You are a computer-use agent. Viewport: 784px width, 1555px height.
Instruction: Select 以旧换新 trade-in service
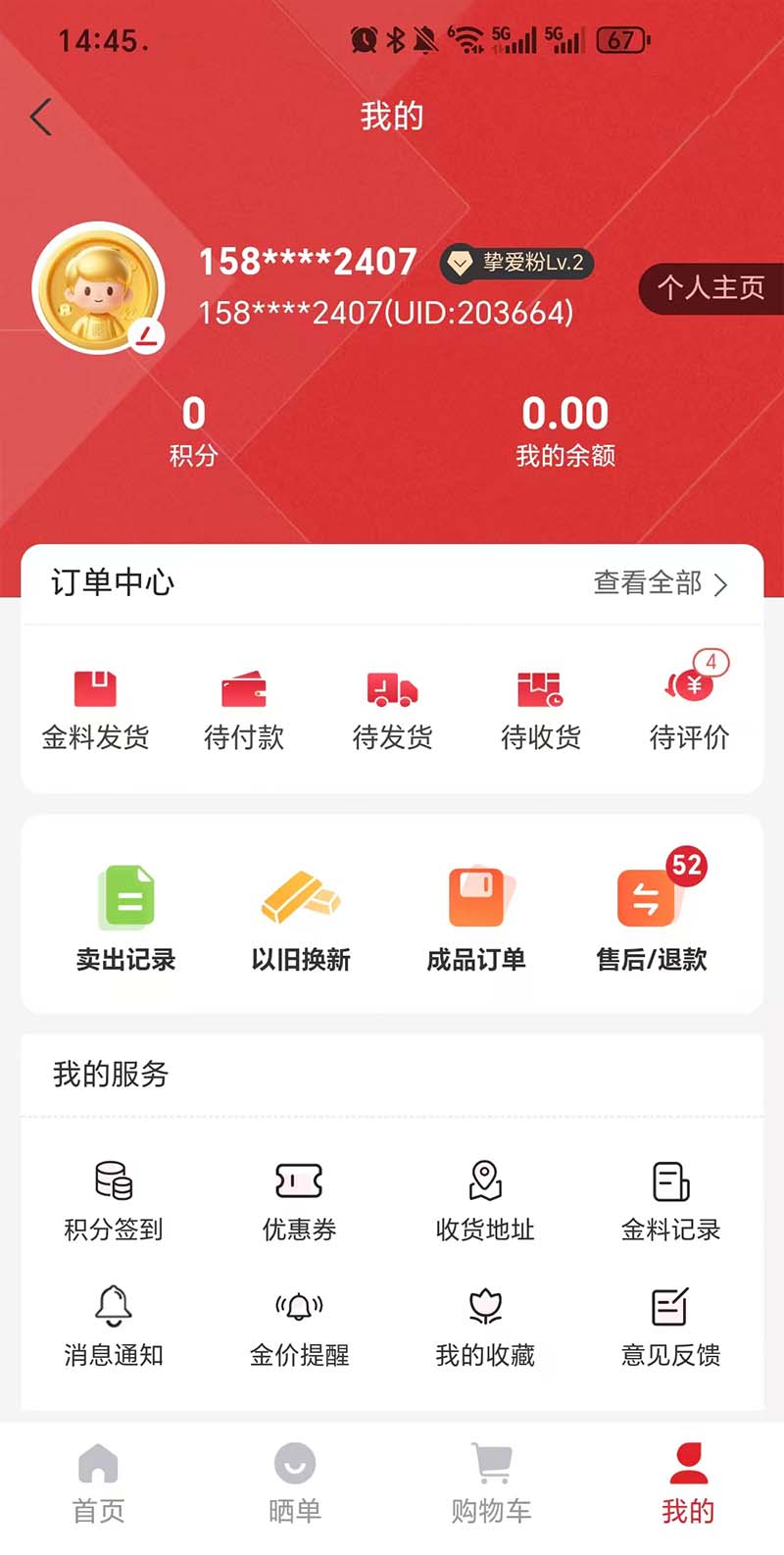[301, 919]
